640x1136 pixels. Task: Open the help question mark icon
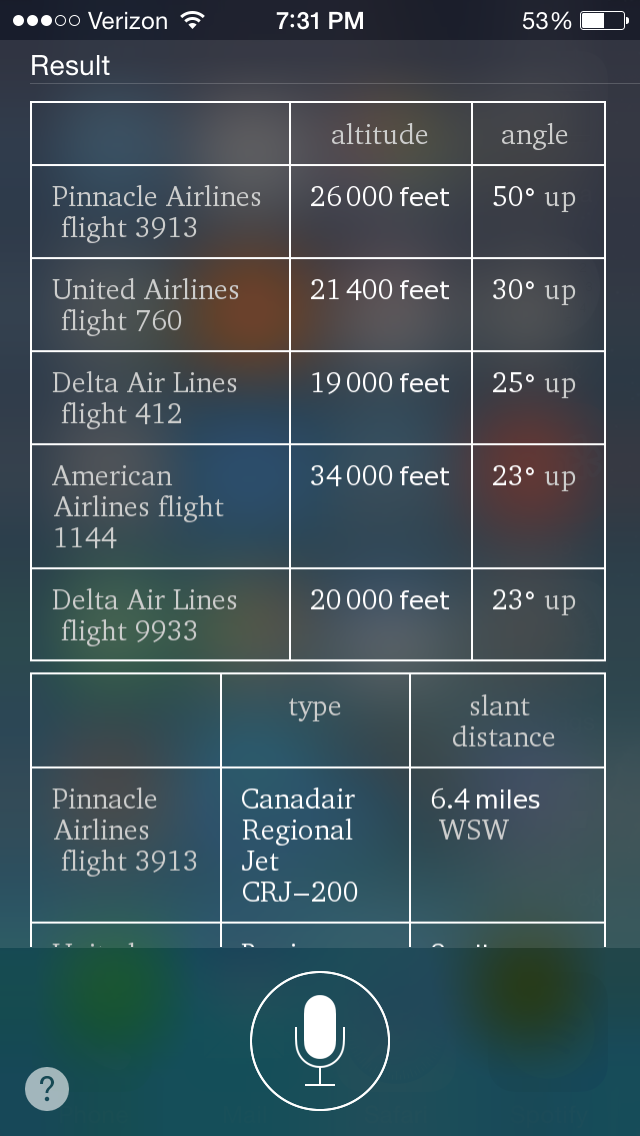click(x=47, y=1088)
